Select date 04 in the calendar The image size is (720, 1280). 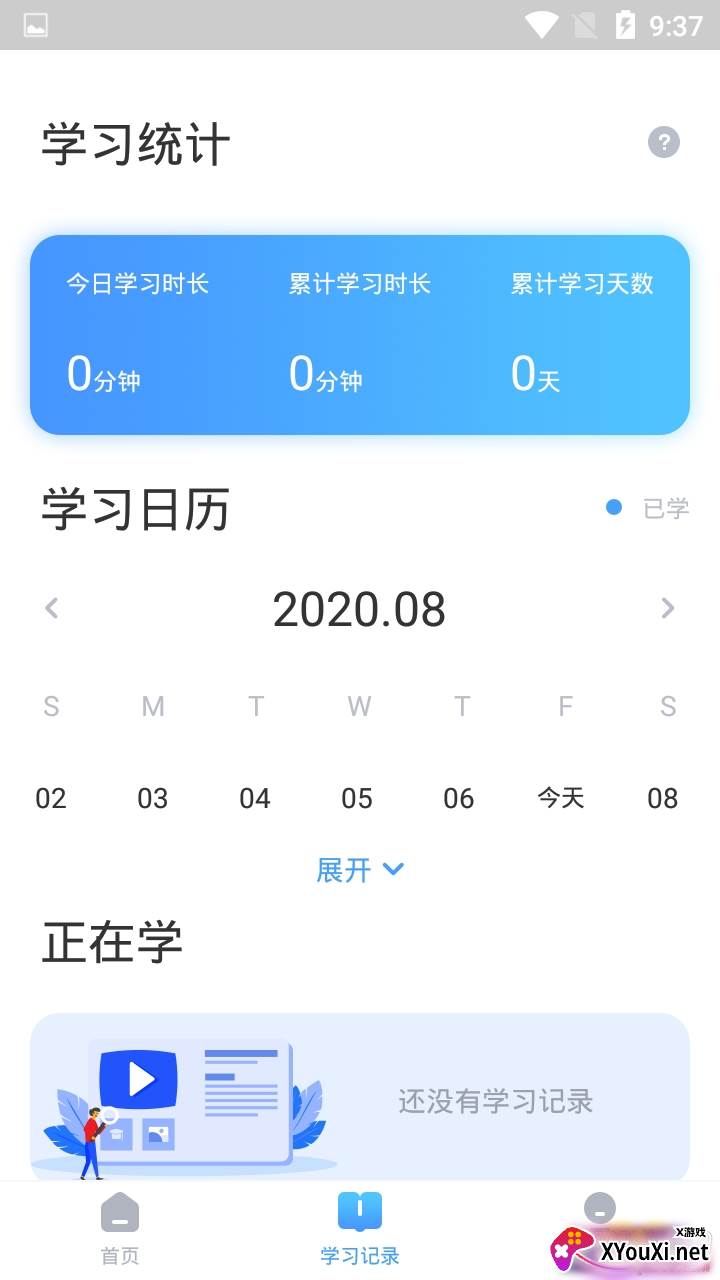coord(255,798)
